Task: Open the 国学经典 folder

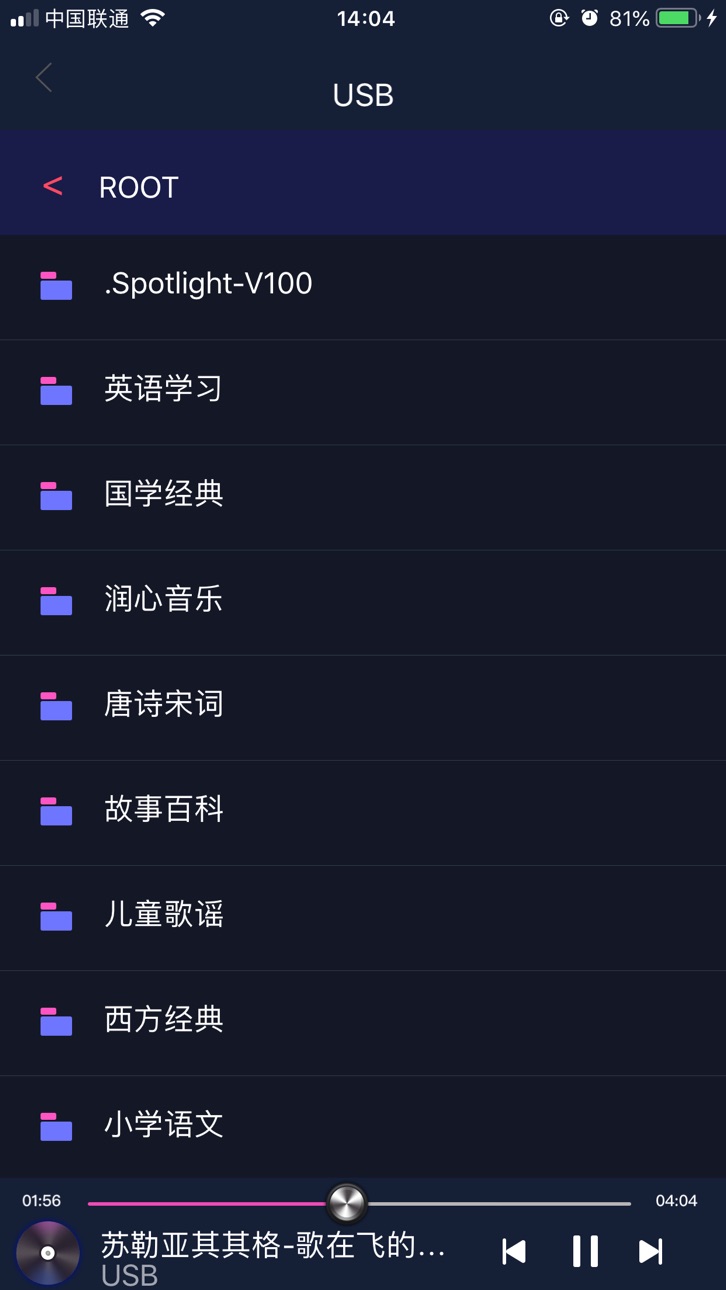Action: tap(363, 497)
